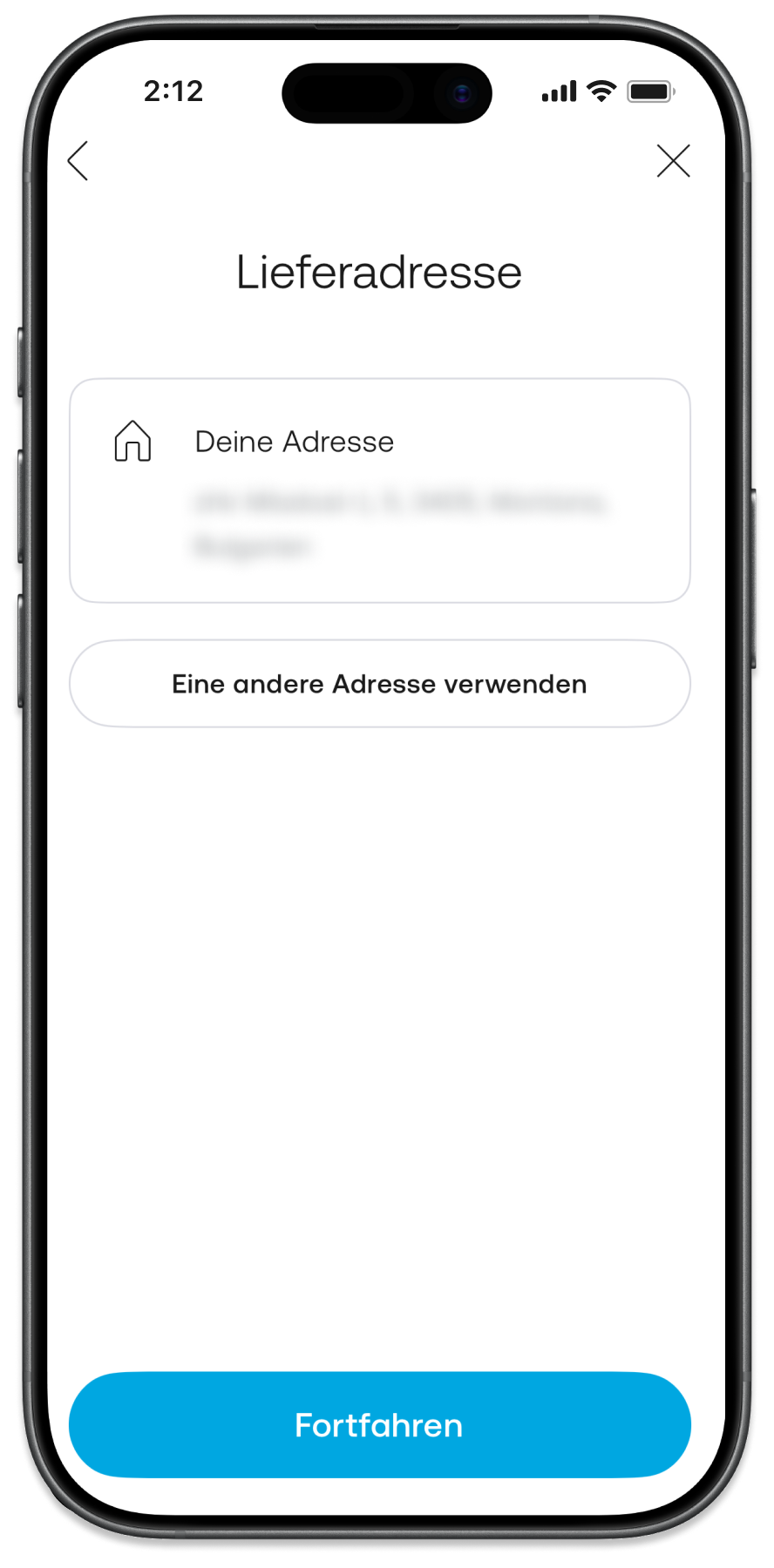This screenshot has height=1568, width=774.
Task: Close the Lieferadresse screen
Action: 673,161
